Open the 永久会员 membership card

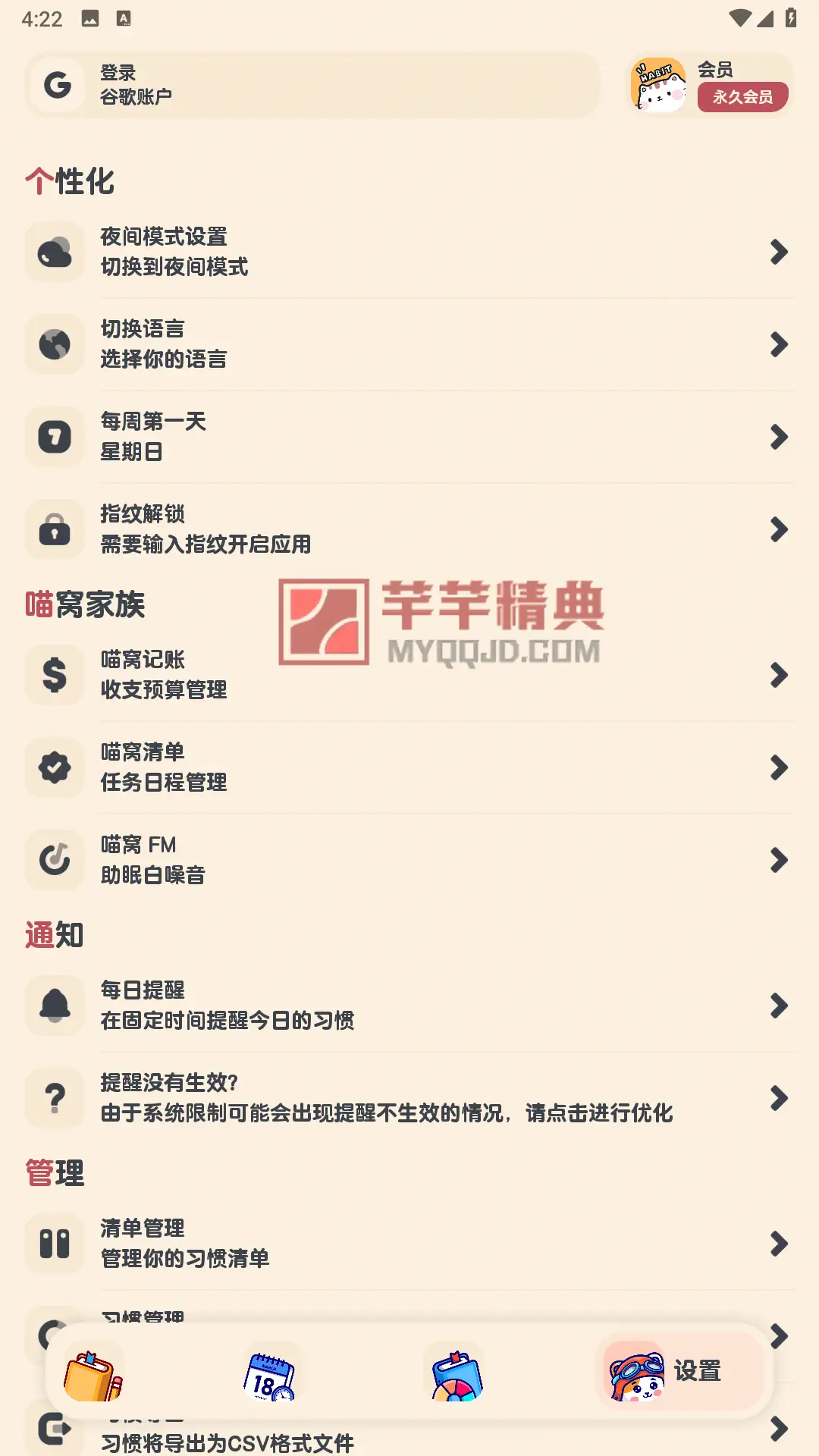710,85
